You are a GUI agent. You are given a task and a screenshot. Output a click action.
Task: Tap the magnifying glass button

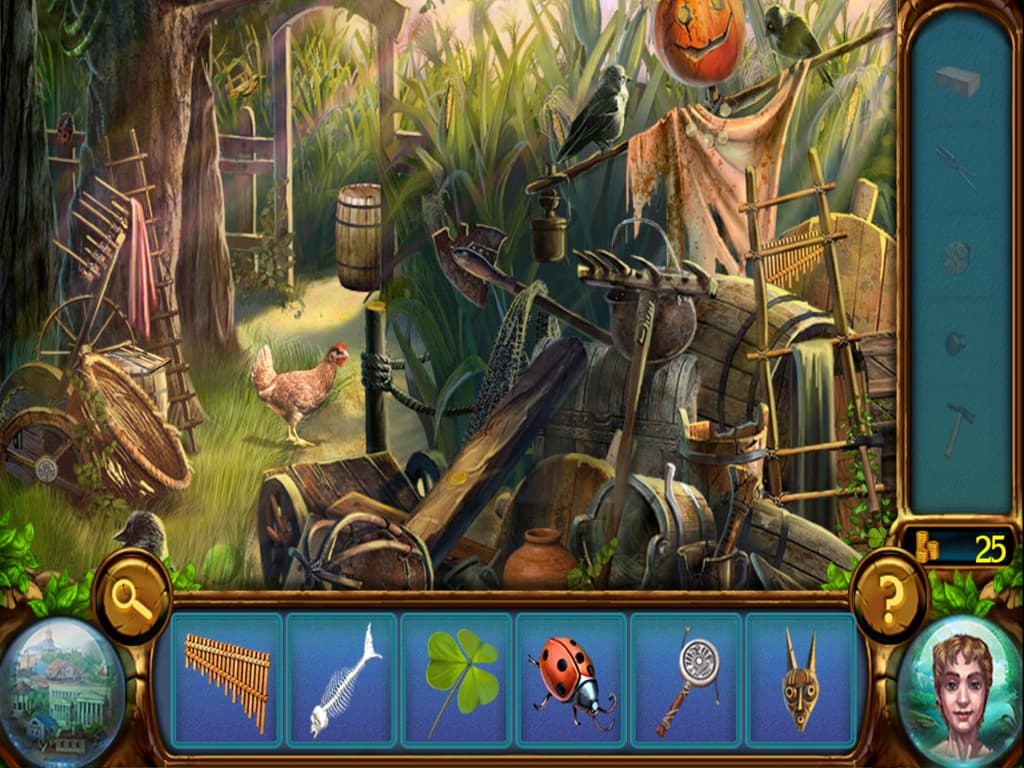(132, 598)
